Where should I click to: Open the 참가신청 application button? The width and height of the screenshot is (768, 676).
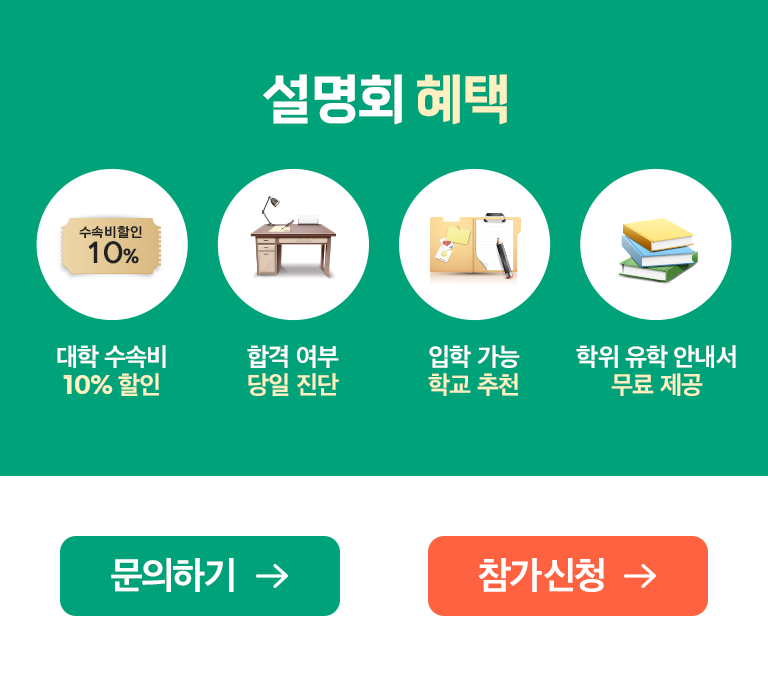click(567, 576)
